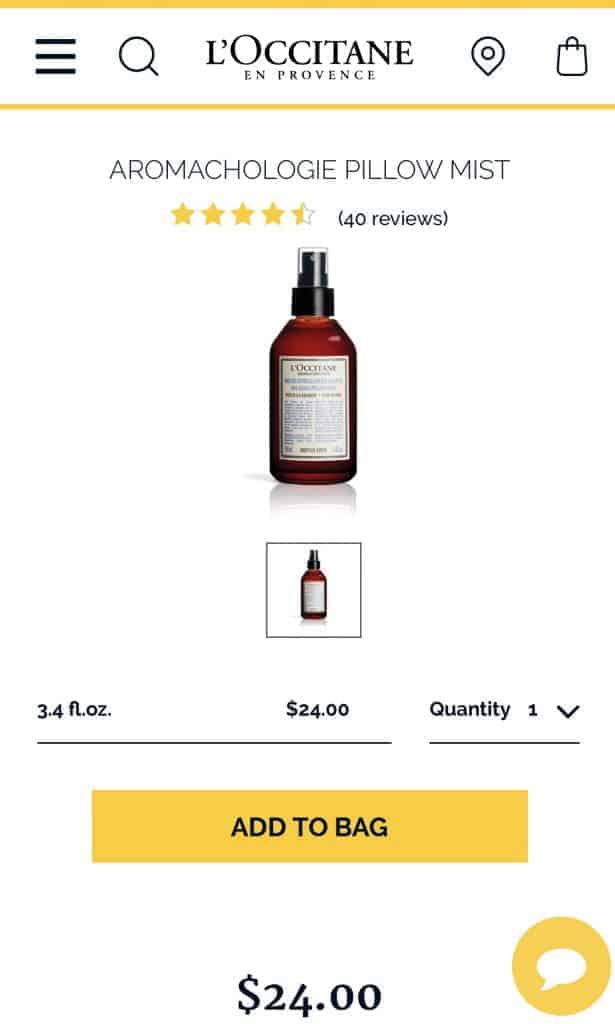This screenshot has width=615, height=1024.
Task: Go to L'Occitane home via logo
Action: pyautogui.click(x=309, y=58)
